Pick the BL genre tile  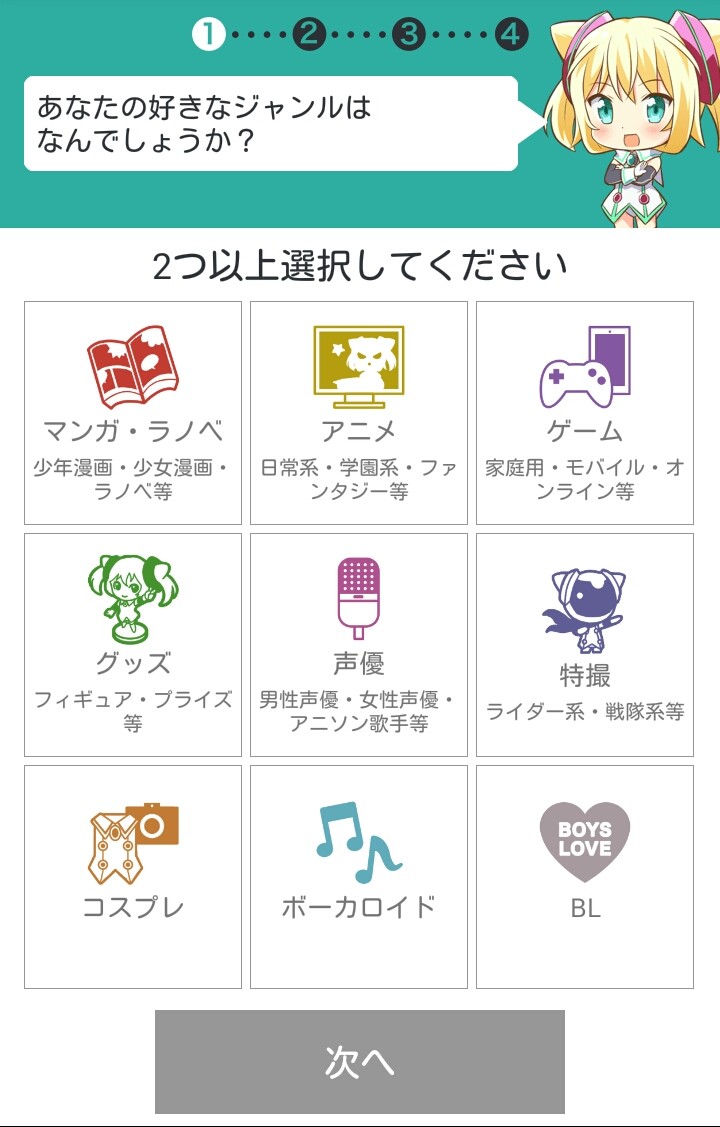tap(585, 876)
